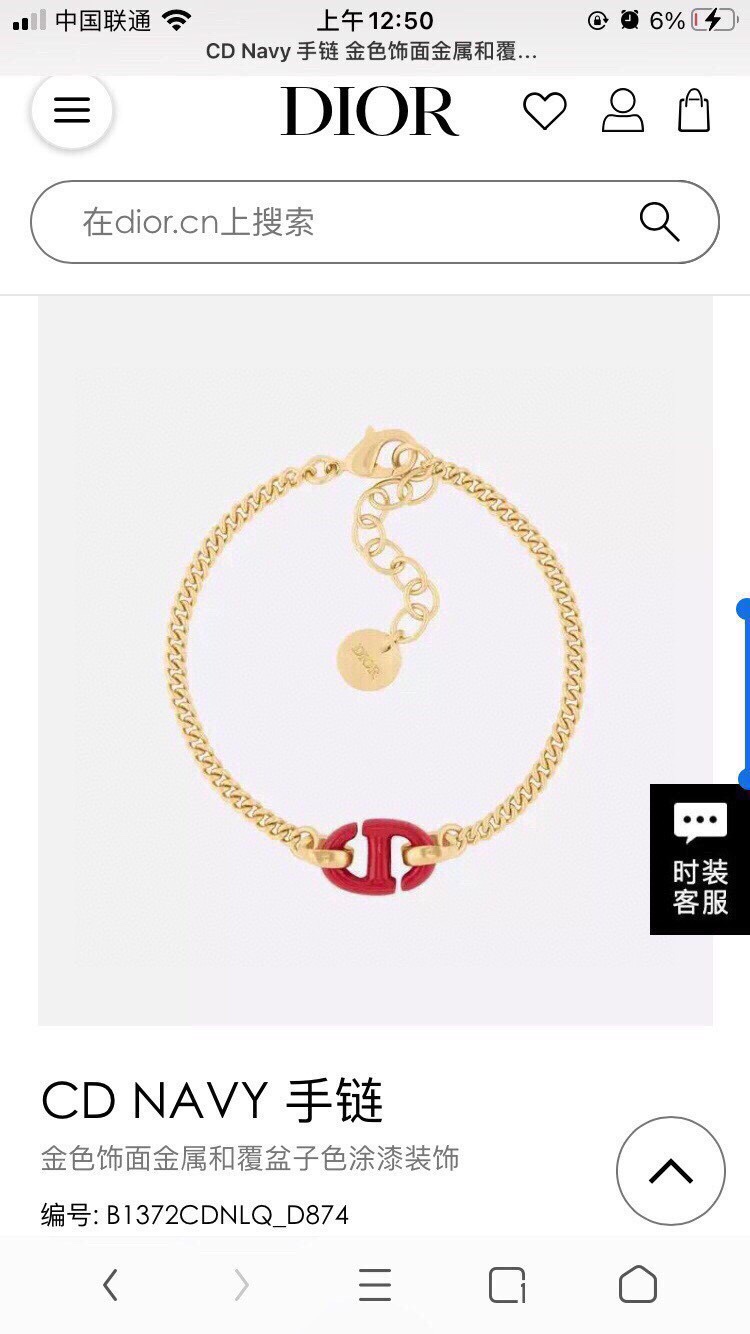Go to the browser home page
The image size is (750, 1334).
click(638, 1285)
